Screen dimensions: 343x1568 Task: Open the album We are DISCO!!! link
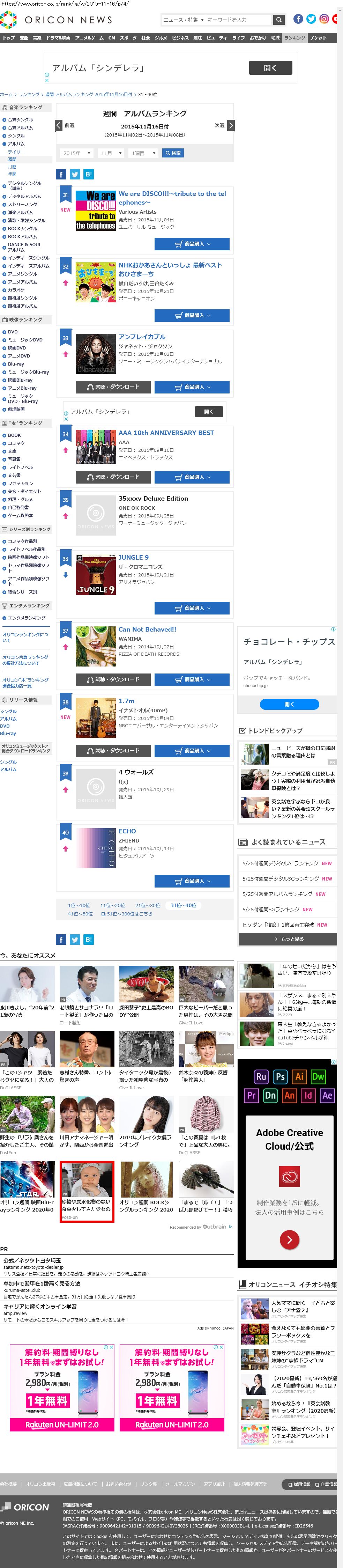(x=172, y=198)
